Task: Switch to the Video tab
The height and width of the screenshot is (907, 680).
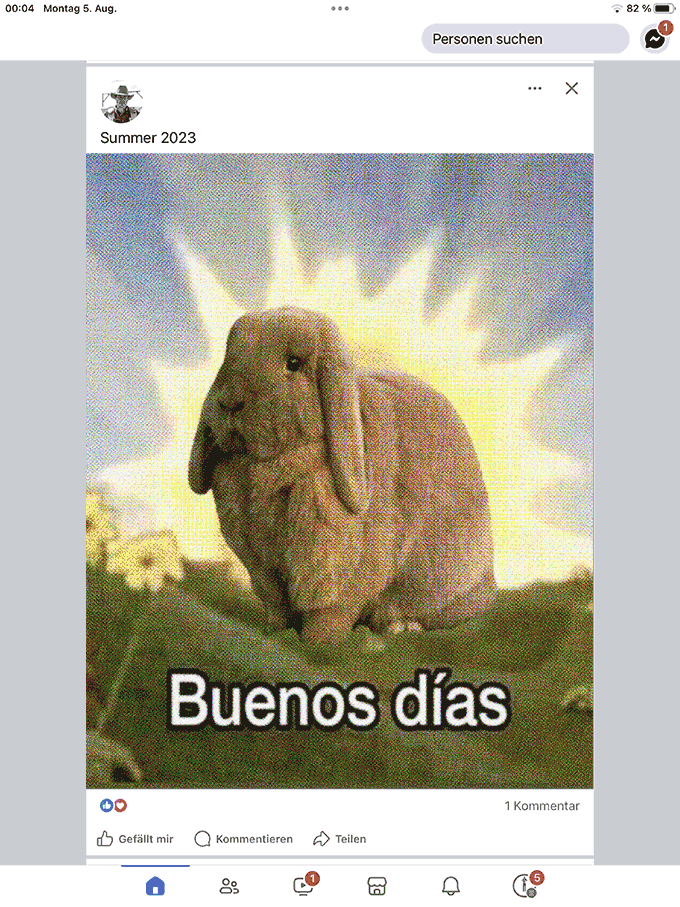Action: point(303,886)
